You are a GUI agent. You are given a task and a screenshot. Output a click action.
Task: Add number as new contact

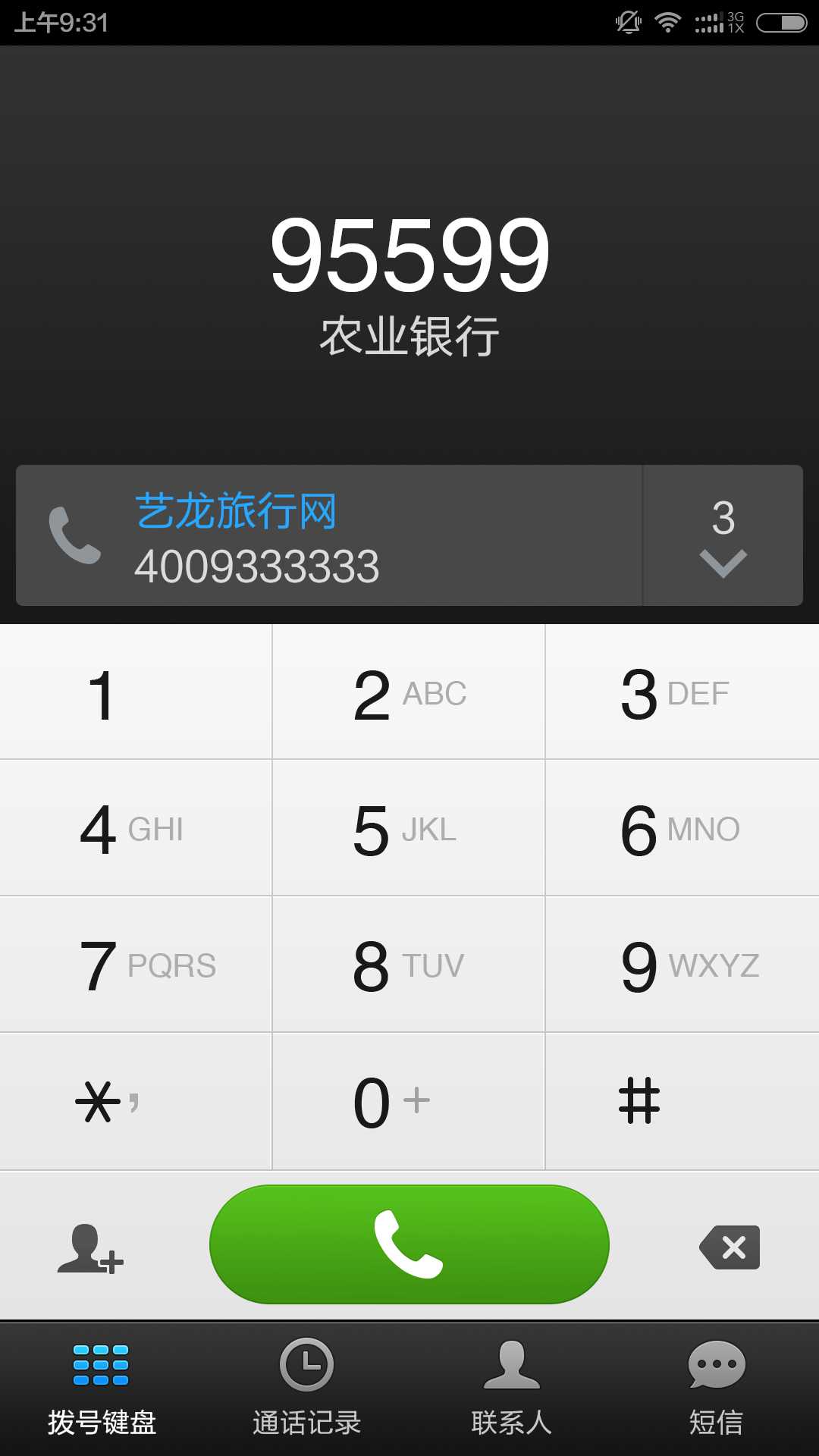90,1248
